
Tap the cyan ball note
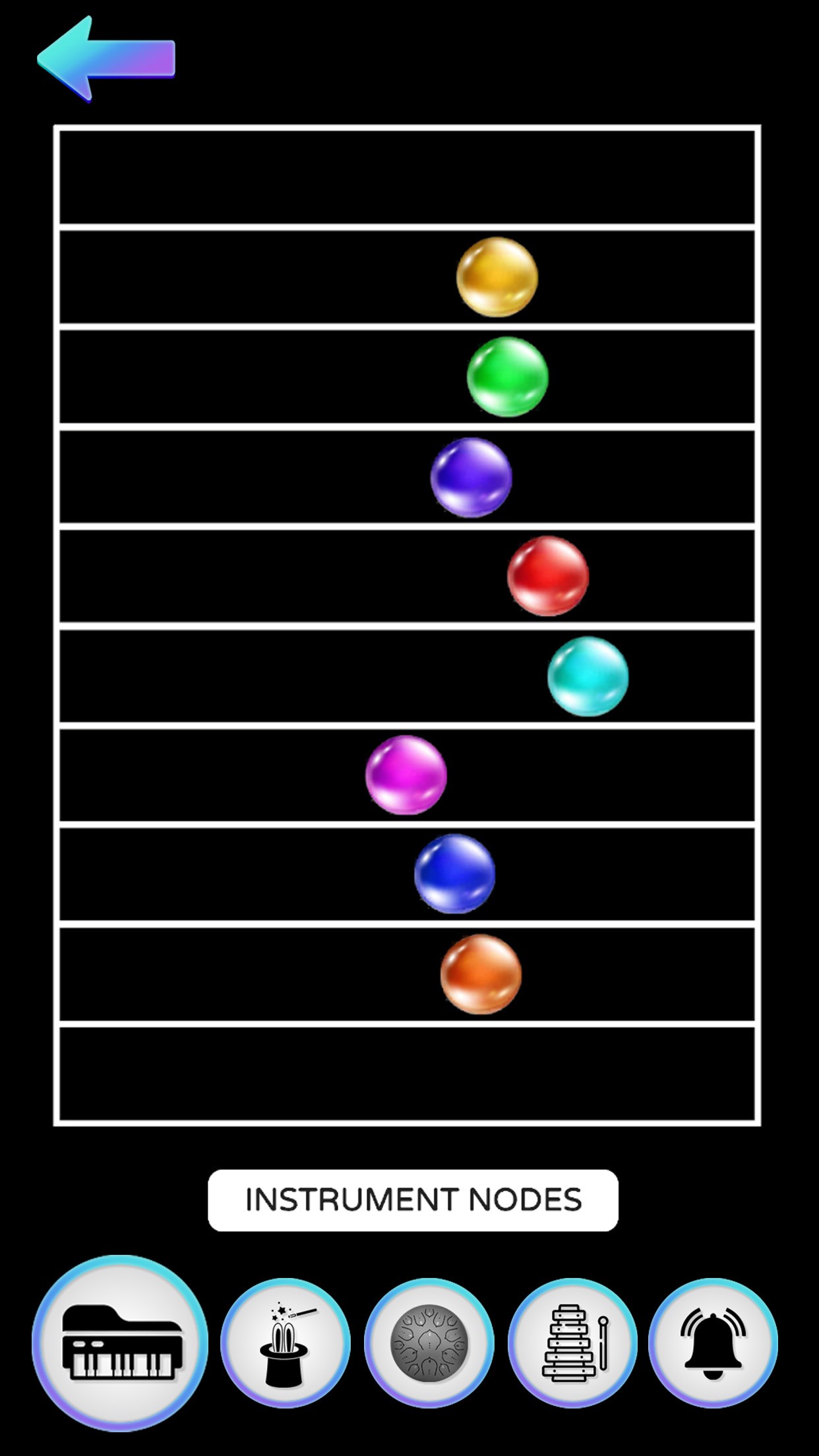(x=588, y=677)
